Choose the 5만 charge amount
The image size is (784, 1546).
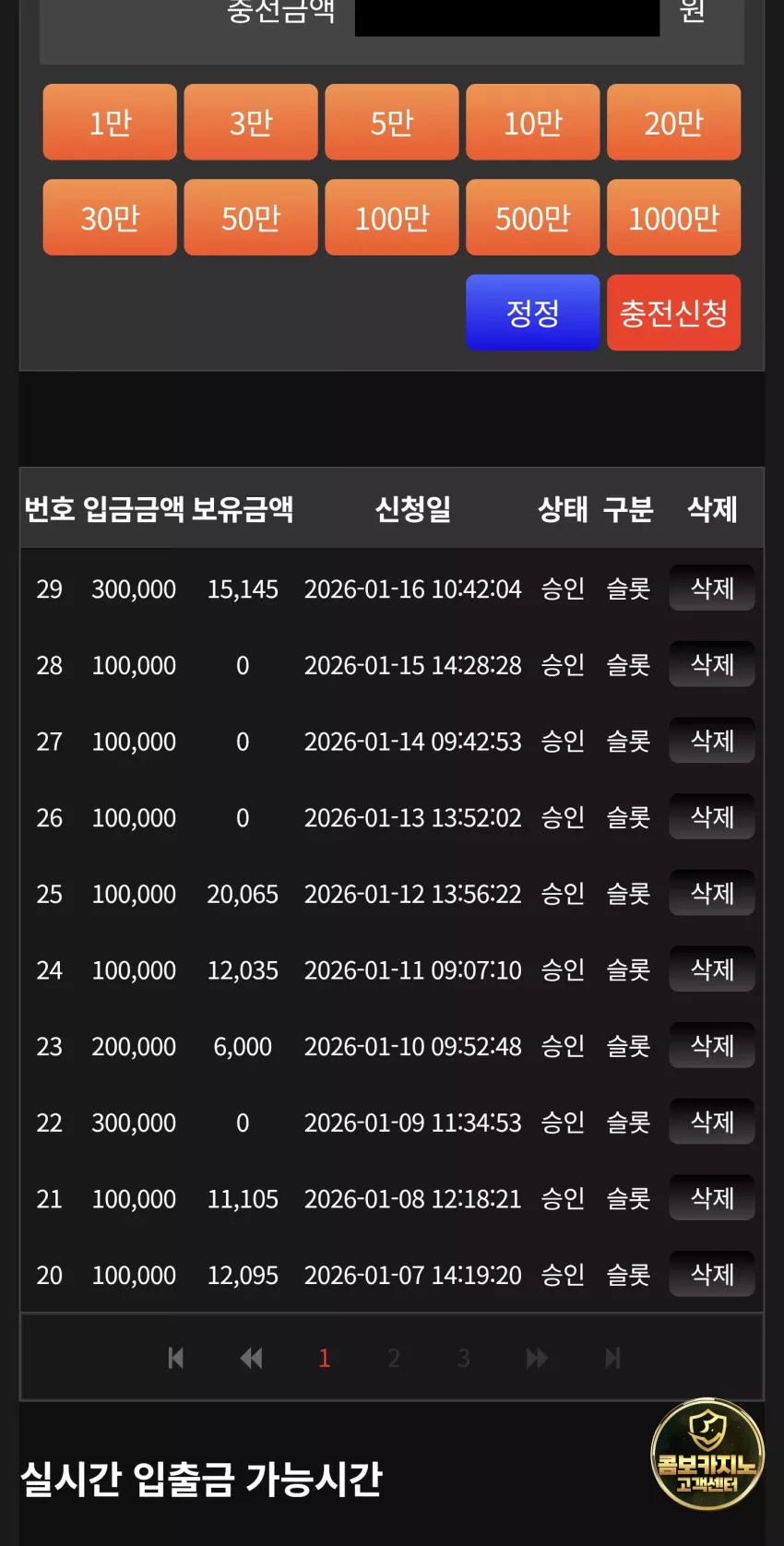point(392,122)
